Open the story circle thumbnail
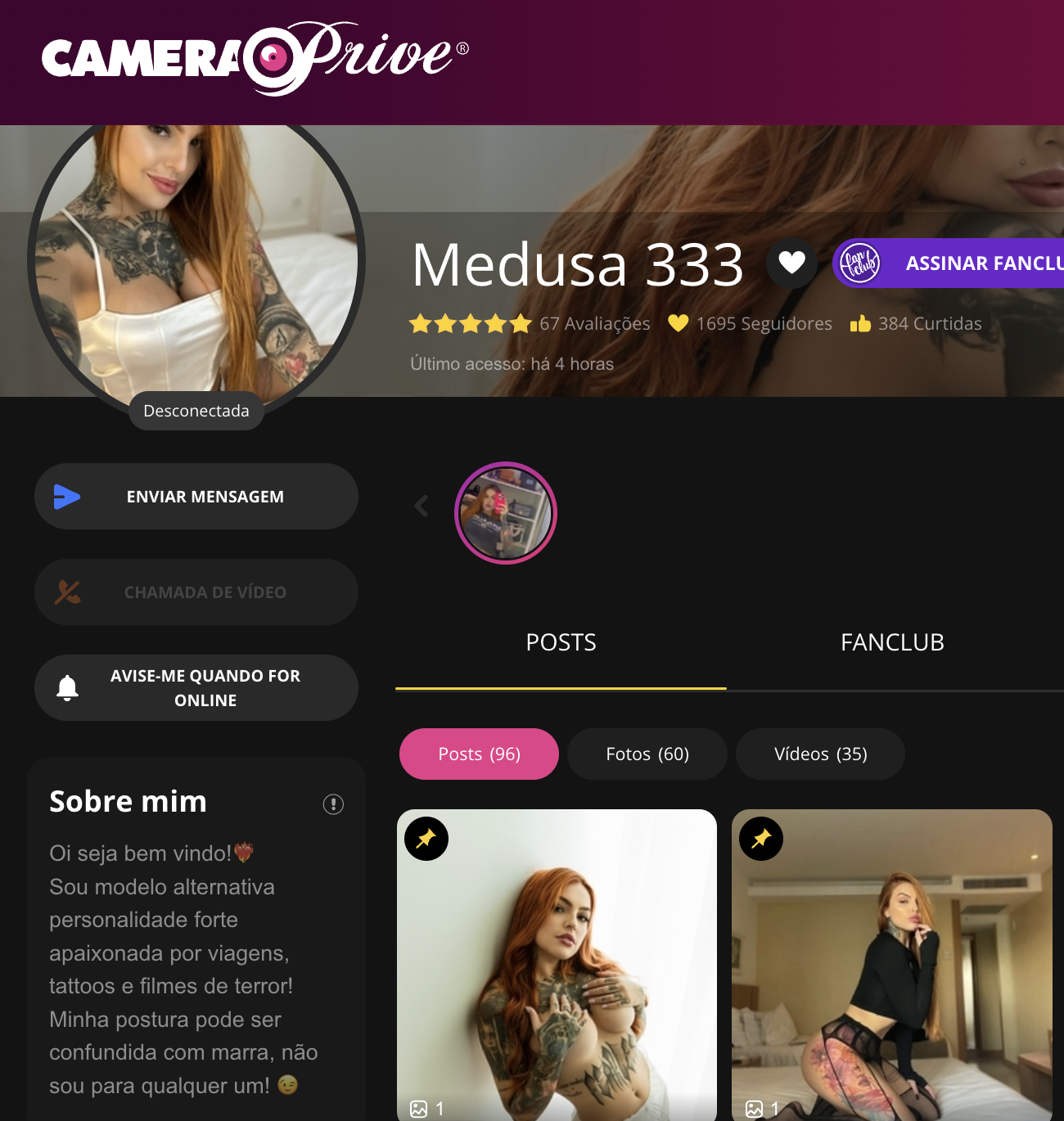Viewport: 1064px width, 1121px height. (506, 513)
